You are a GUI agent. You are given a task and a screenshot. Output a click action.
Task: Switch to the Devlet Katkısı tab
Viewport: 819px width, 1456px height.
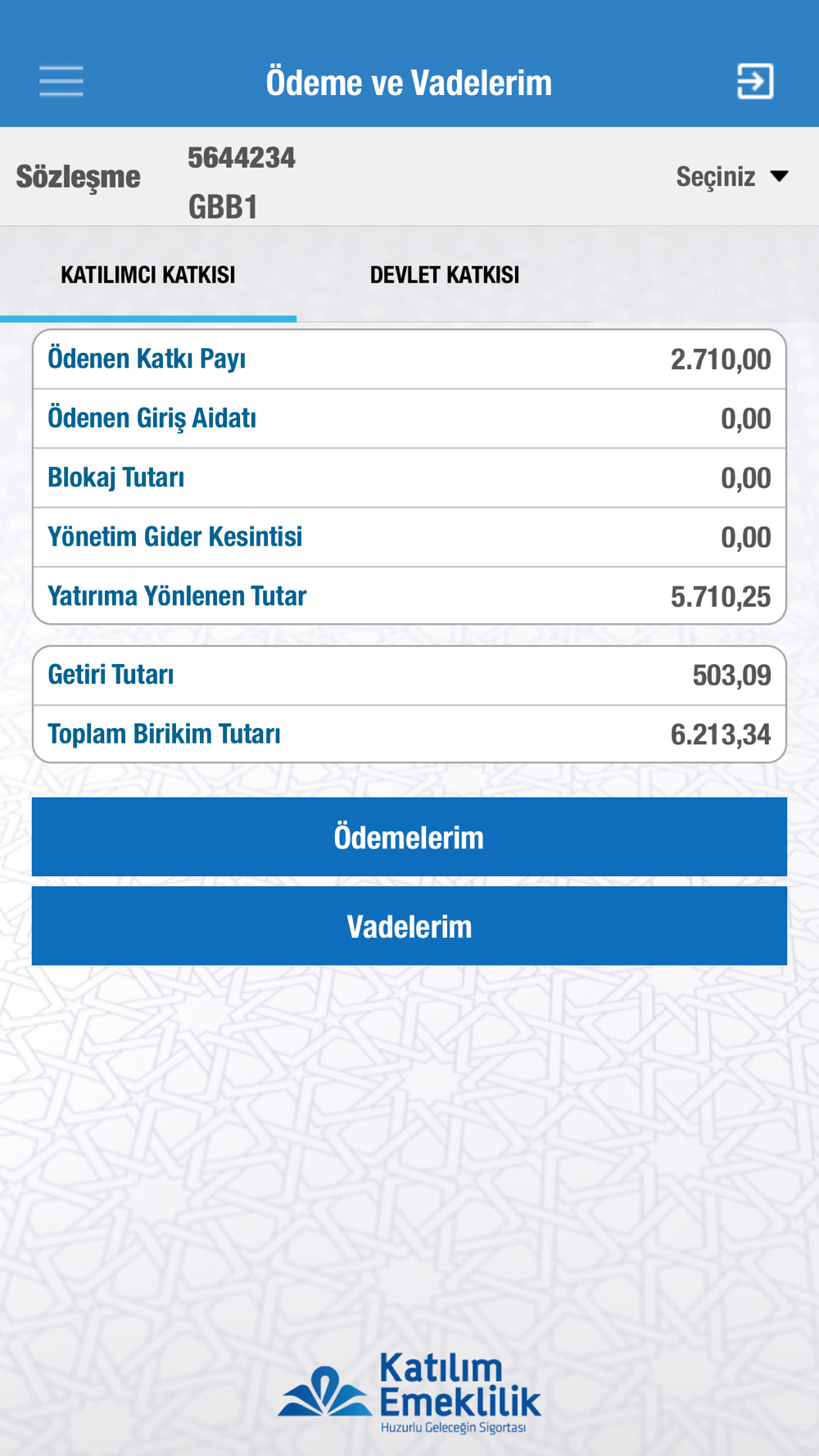click(x=445, y=275)
